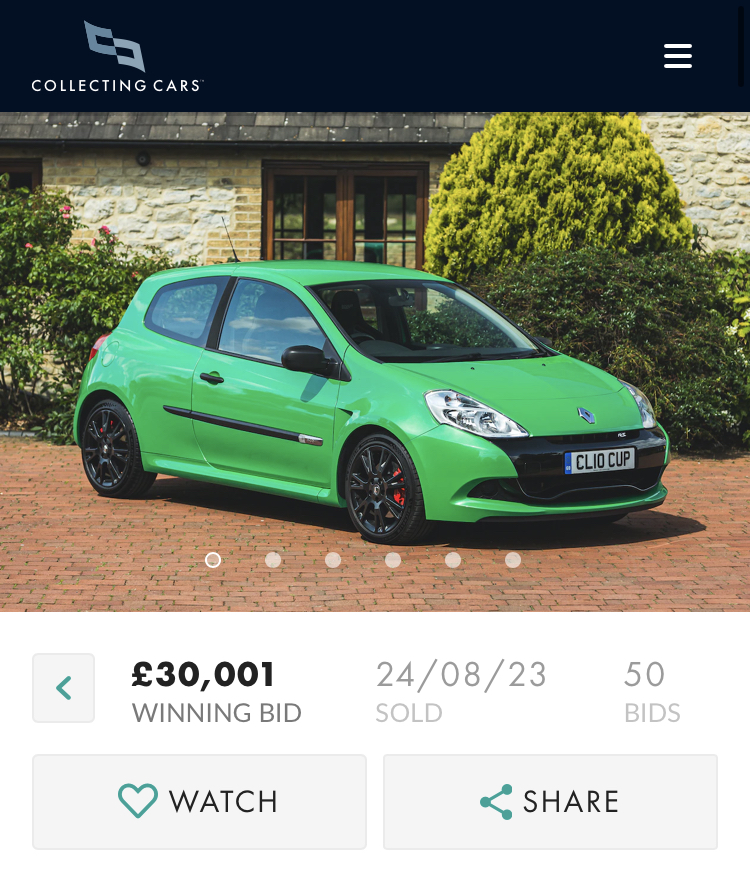Share this auction listing
750x869 pixels.
click(550, 802)
